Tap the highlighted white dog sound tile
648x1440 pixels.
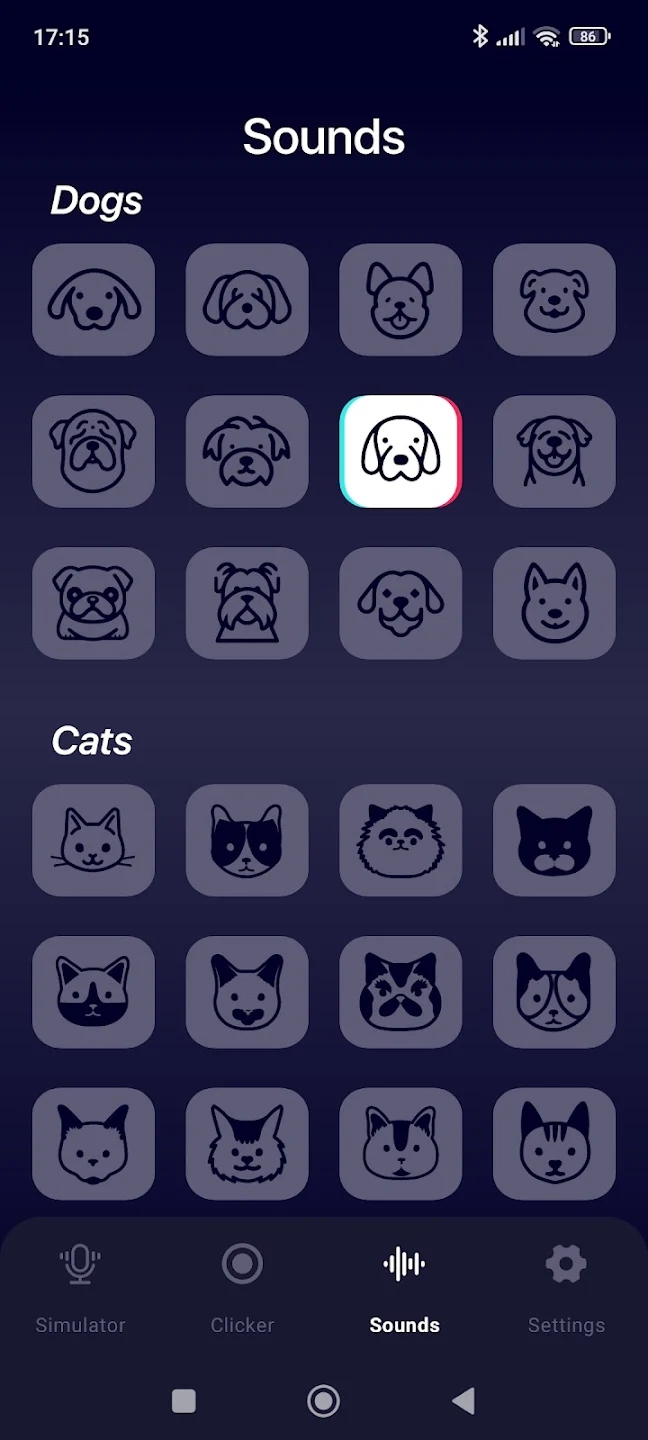click(x=401, y=451)
